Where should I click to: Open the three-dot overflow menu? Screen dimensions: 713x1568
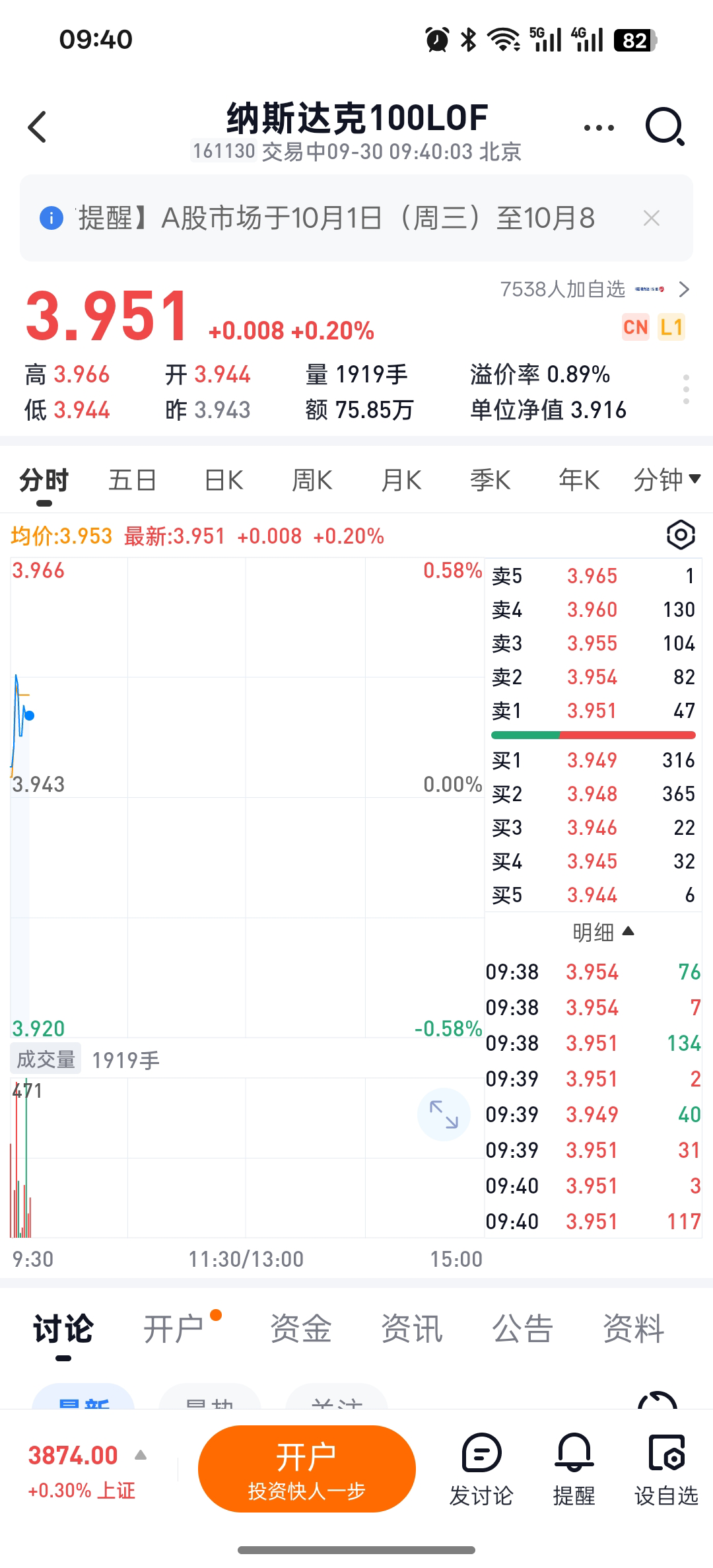(599, 127)
